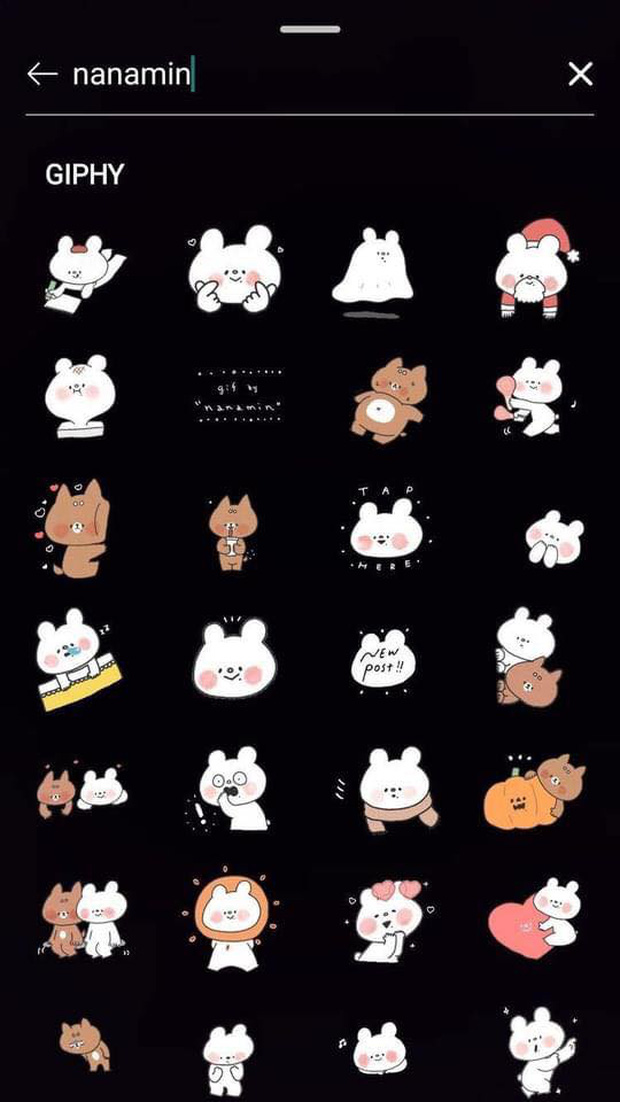This screenshot has height=1102, width=620.
Task: Select the finger hearts bear sticker
Action: (x=231, y=270)
